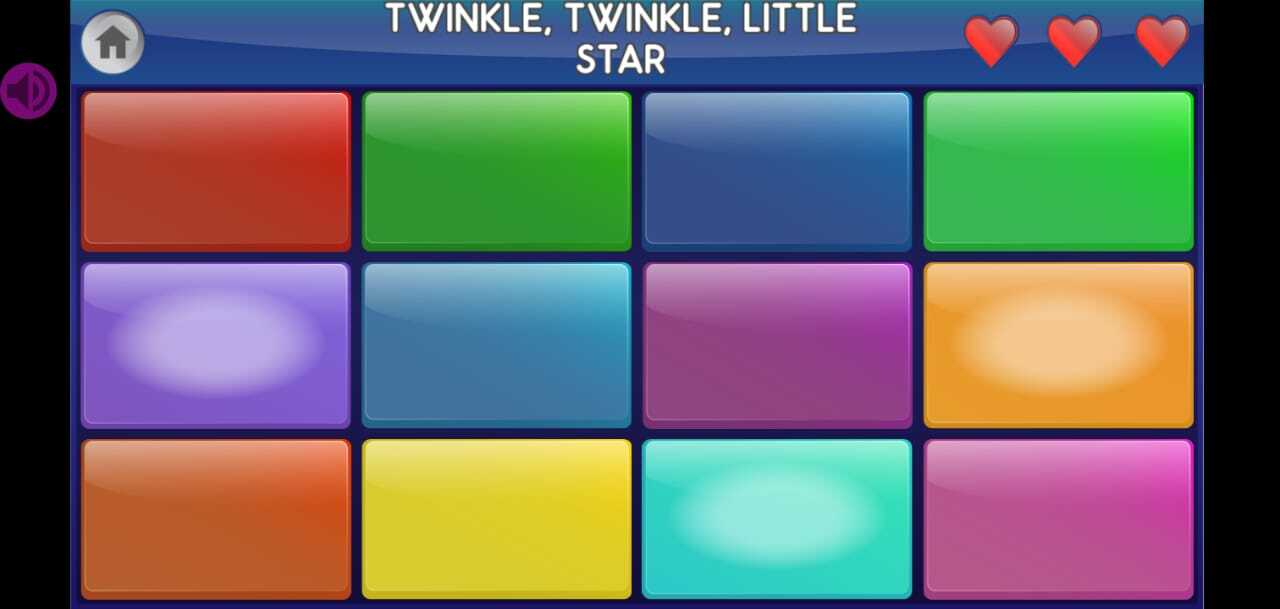Viewport: 1280px width, 609px height.
Task: Tap the glowing turquoise pad
Action: 777,518
